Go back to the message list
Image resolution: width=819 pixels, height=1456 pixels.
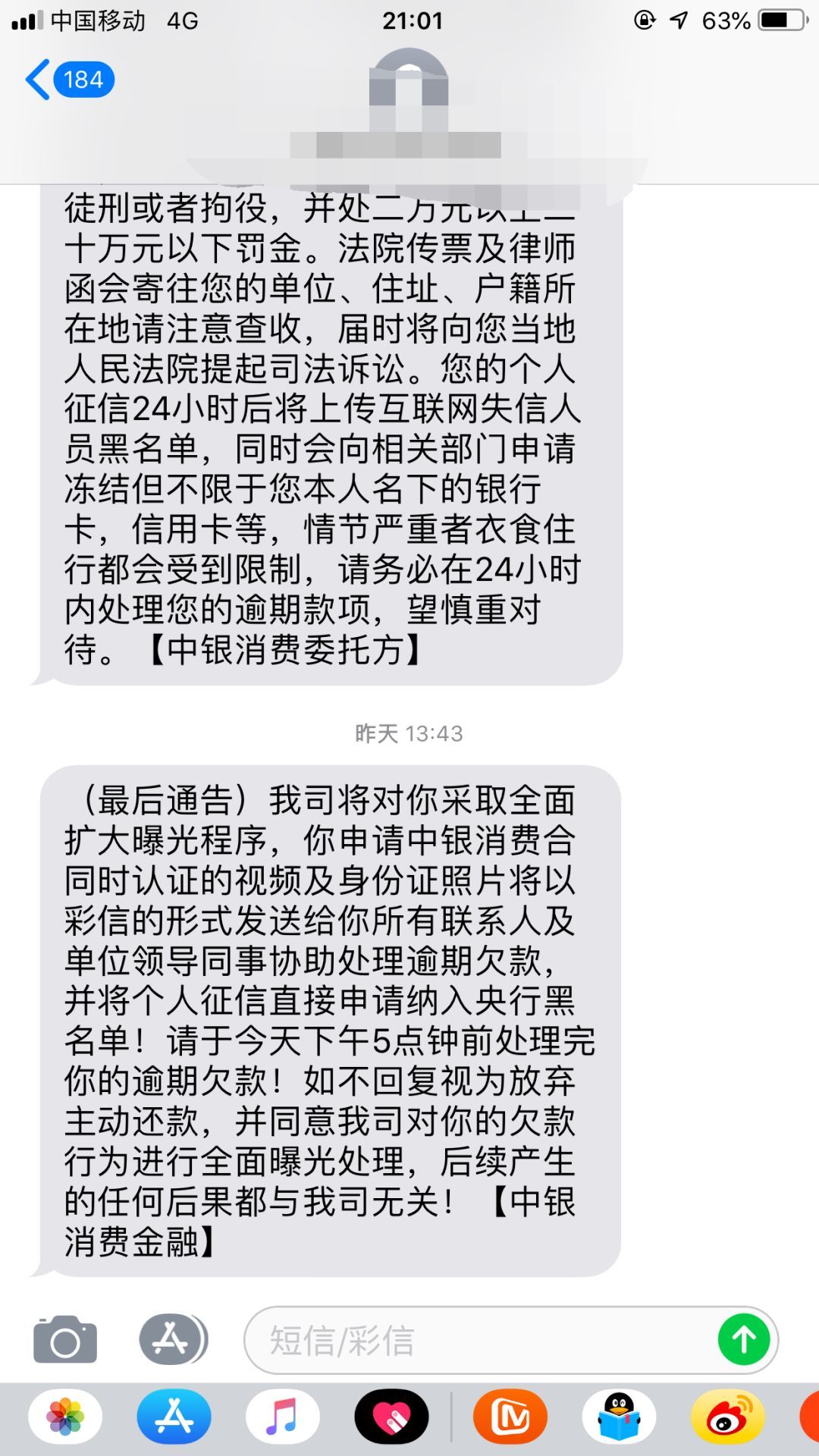click(x=68, y=80)
